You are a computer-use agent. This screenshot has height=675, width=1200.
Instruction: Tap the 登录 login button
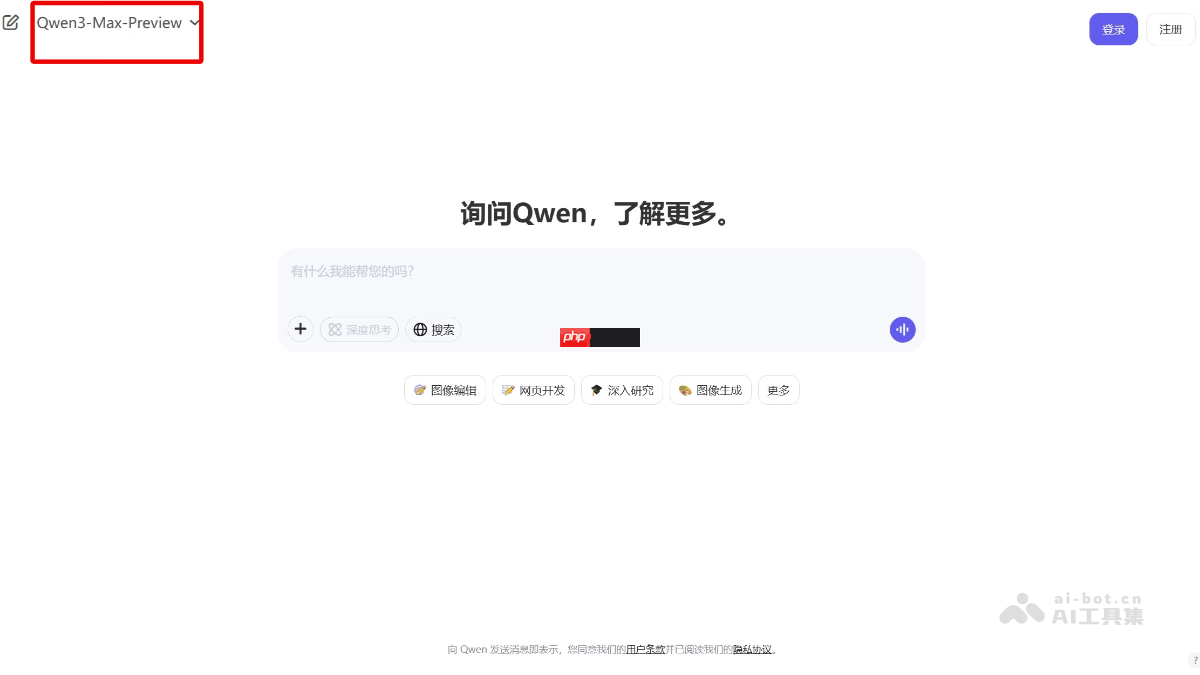click(x=1113, y=30)
